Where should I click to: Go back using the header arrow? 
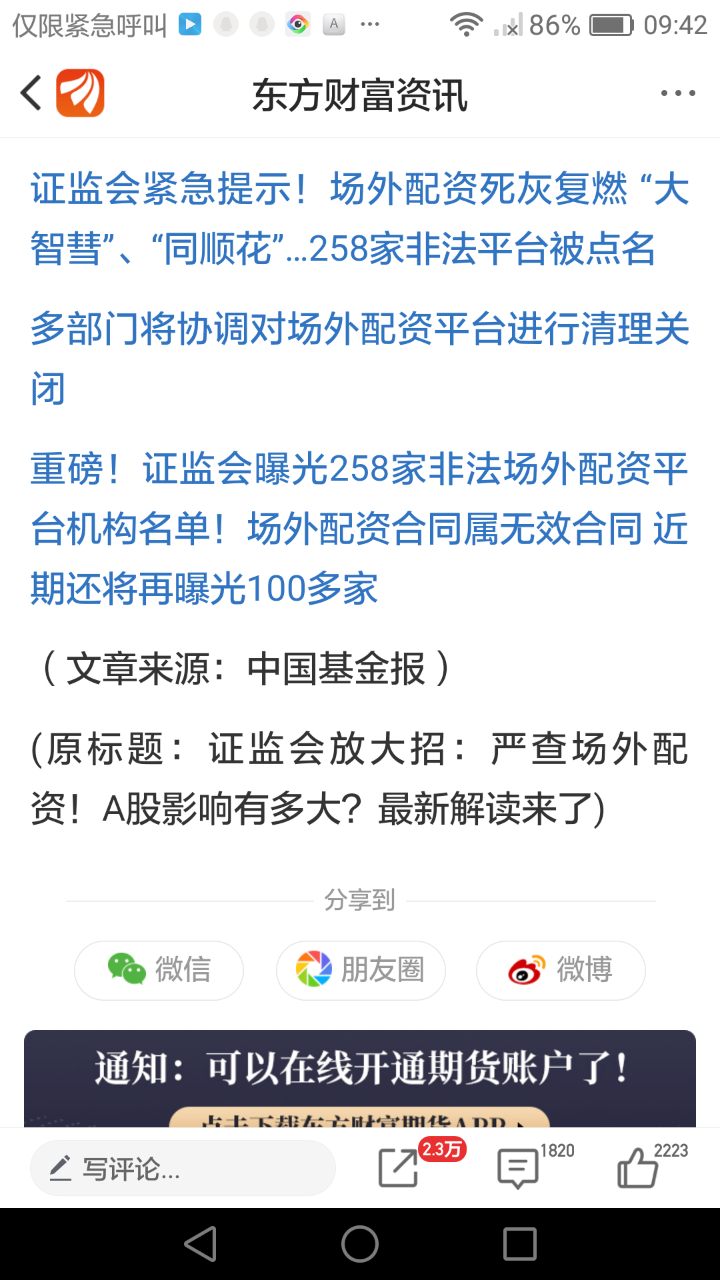32,94
